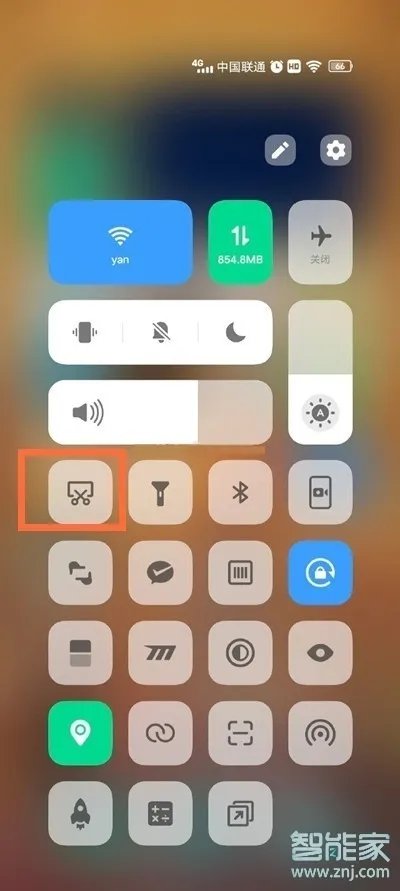Viewport: 400px width, 891px height.
Task: Toggle the rotation lock tile
Action: click(320, 573)
